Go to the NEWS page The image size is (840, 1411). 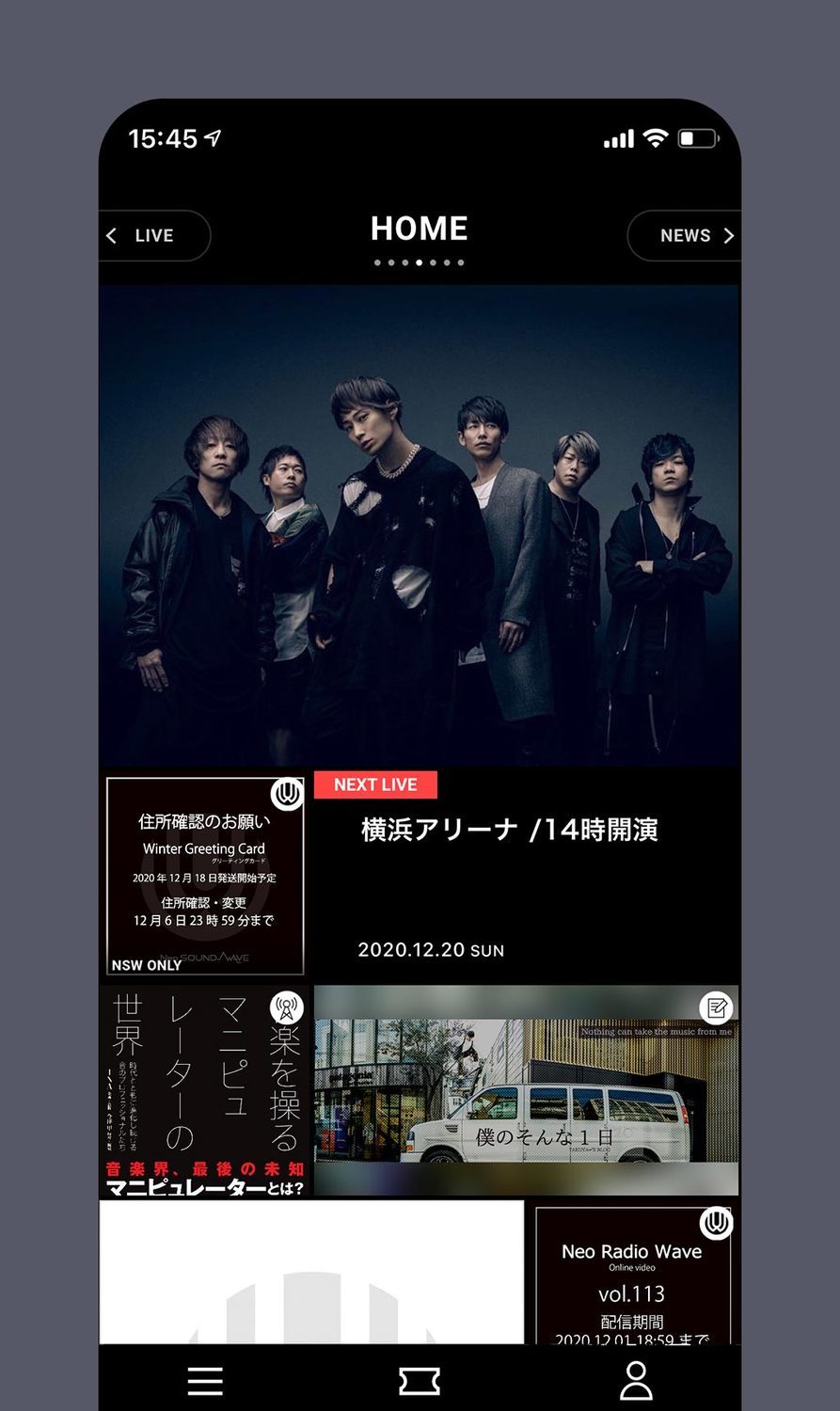point(685,235)
